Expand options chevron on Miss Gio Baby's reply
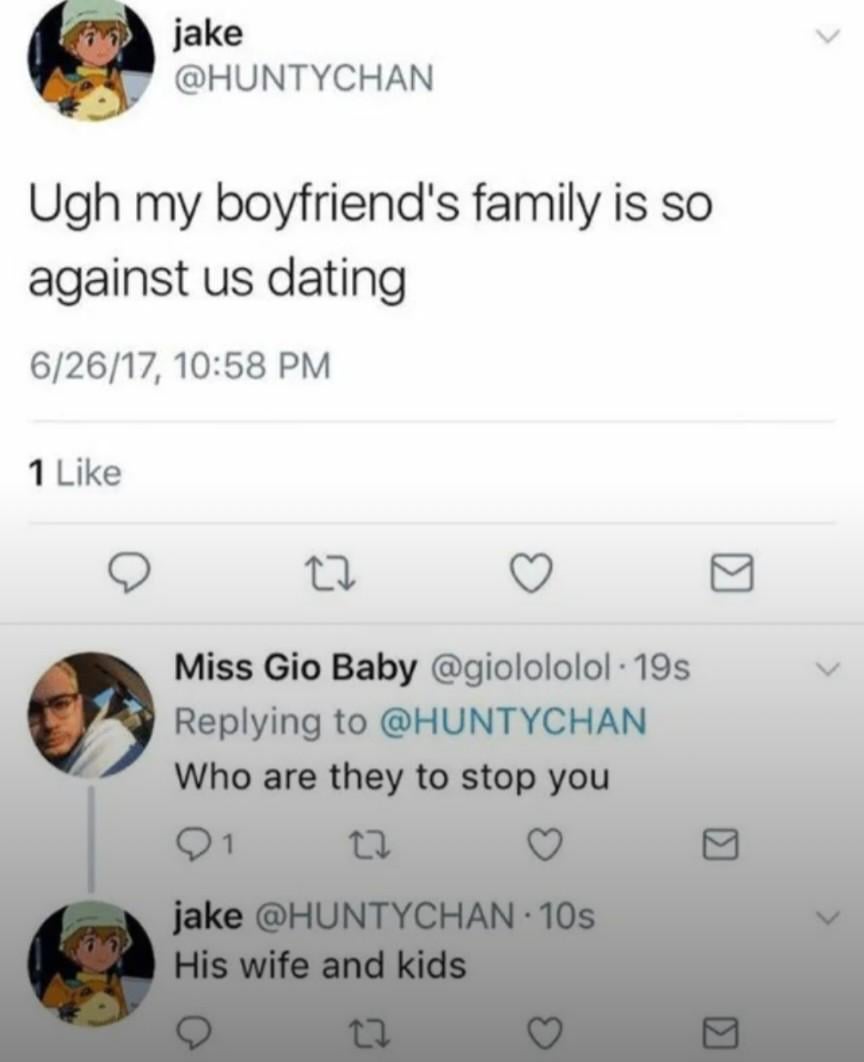 tap(826, 668)
